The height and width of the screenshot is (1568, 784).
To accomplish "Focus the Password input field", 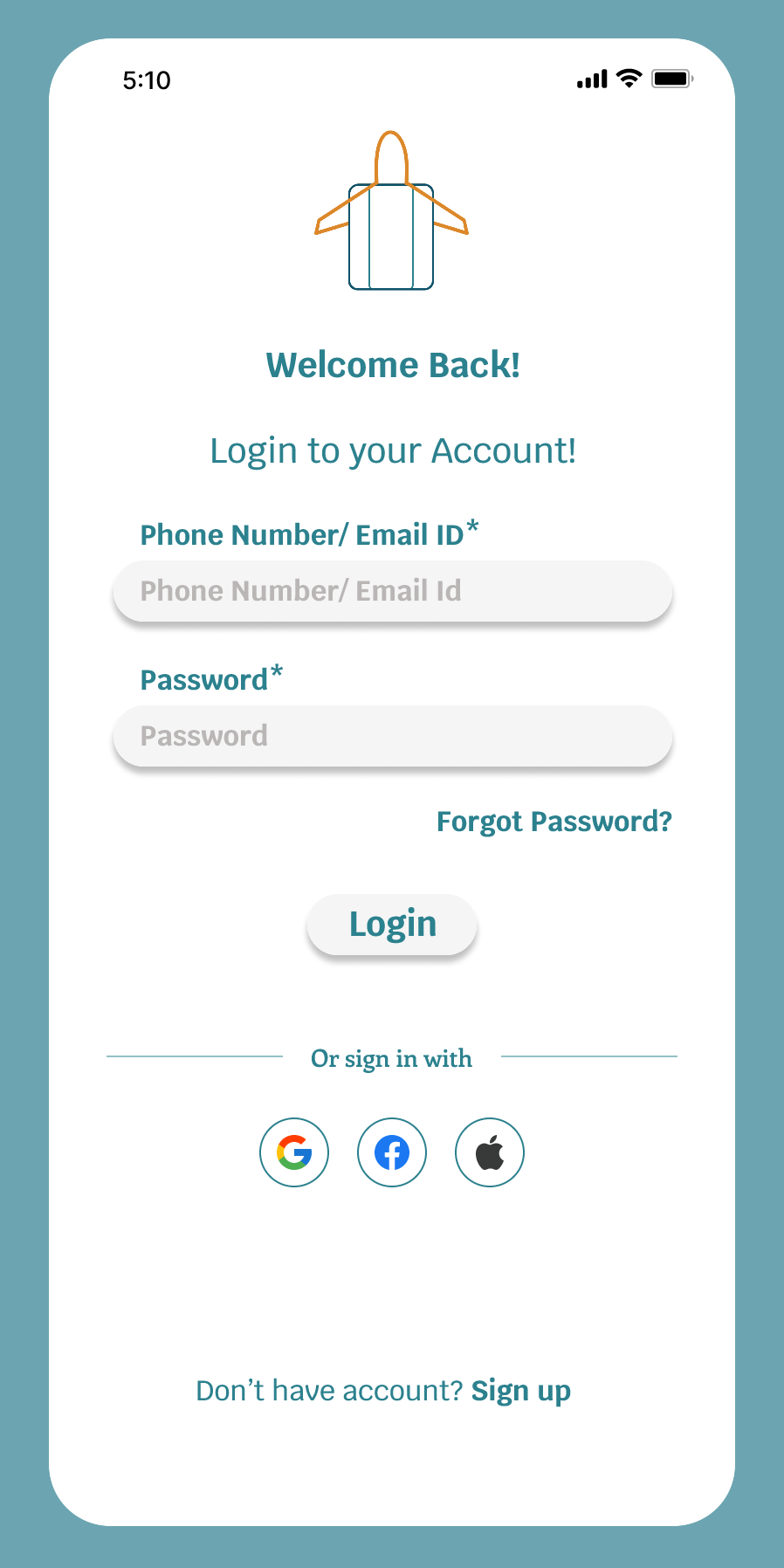I will [x=392, y=736].
